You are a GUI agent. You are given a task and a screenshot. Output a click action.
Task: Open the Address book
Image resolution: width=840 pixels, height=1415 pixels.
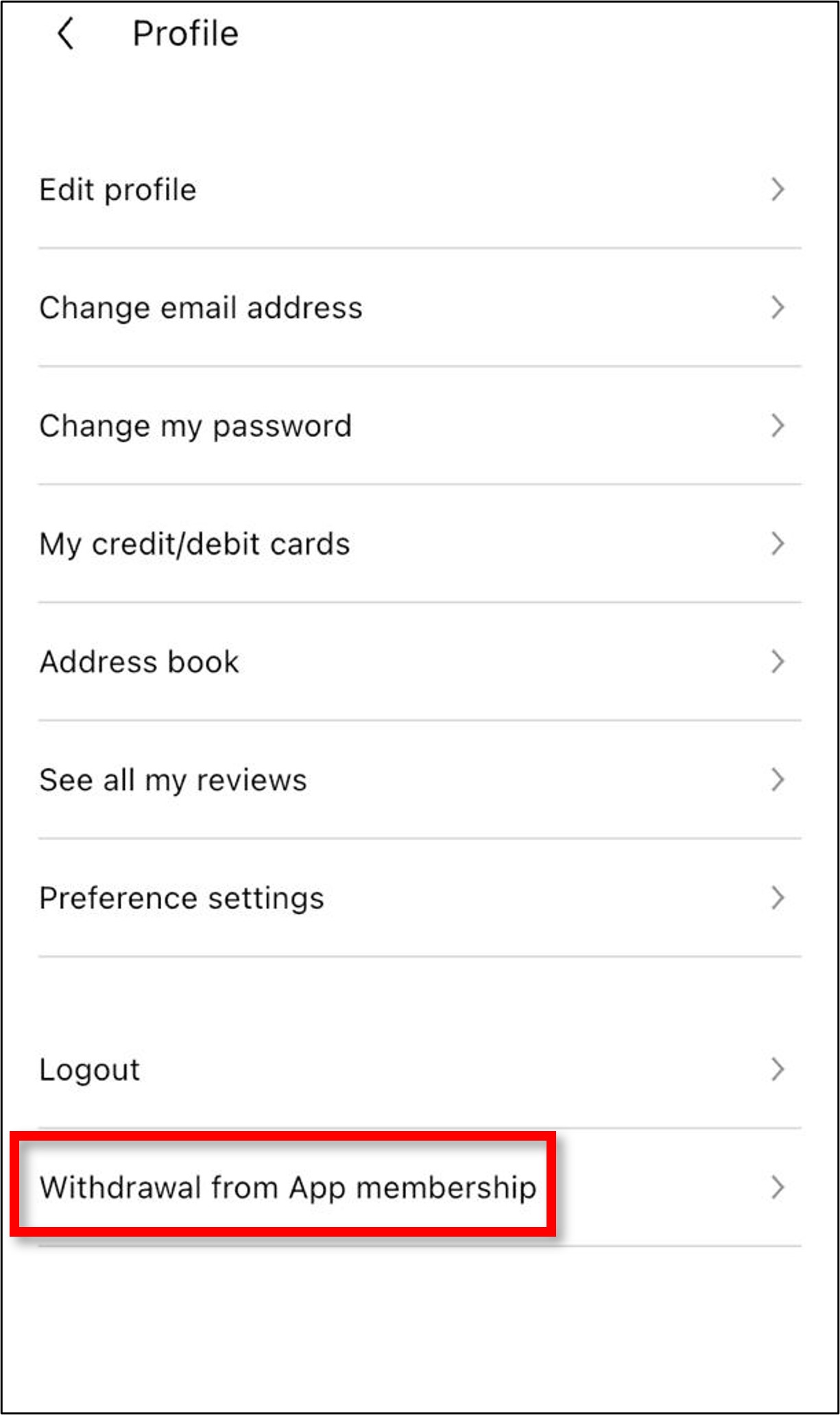click(139, 662)
